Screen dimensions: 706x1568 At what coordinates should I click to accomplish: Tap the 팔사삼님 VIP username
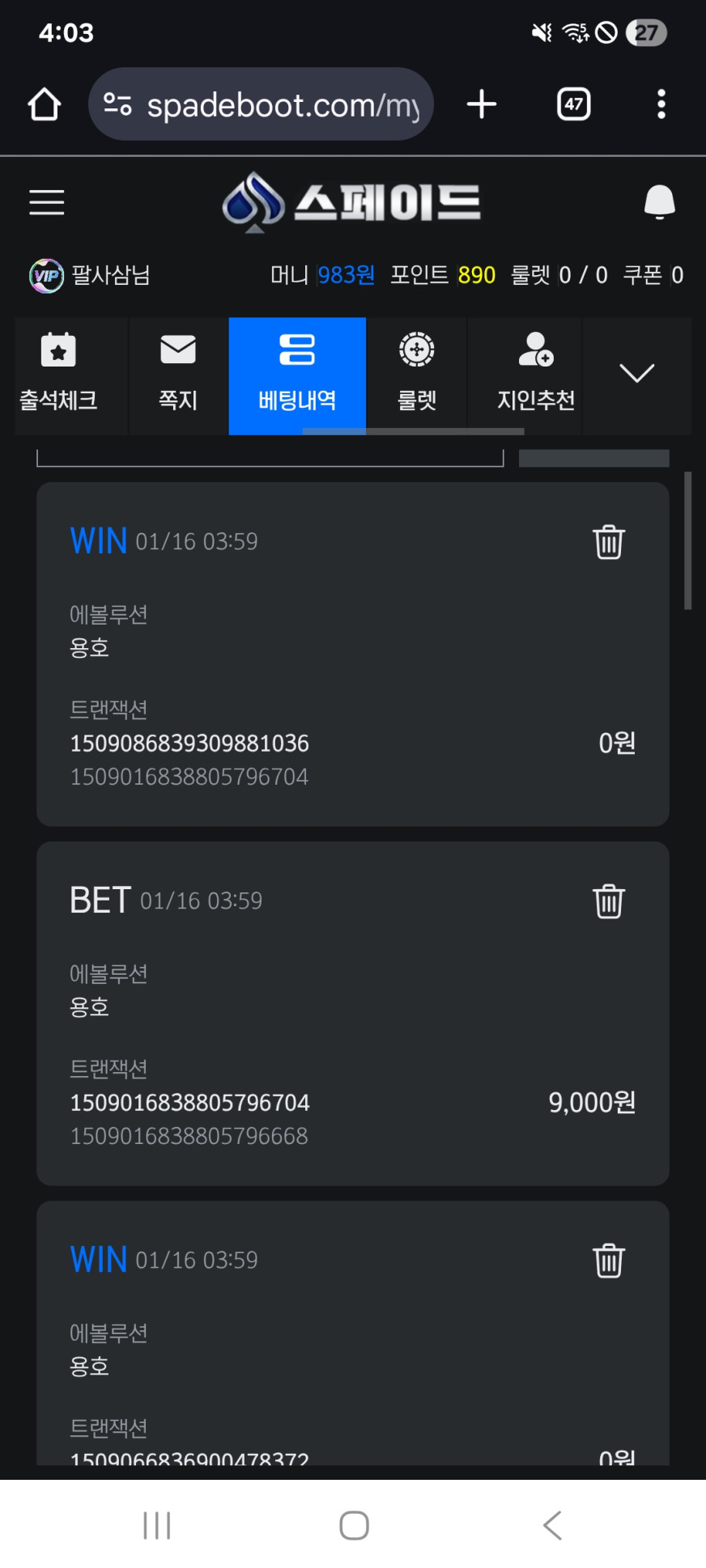pyautogui.click(x=110, y=276)
